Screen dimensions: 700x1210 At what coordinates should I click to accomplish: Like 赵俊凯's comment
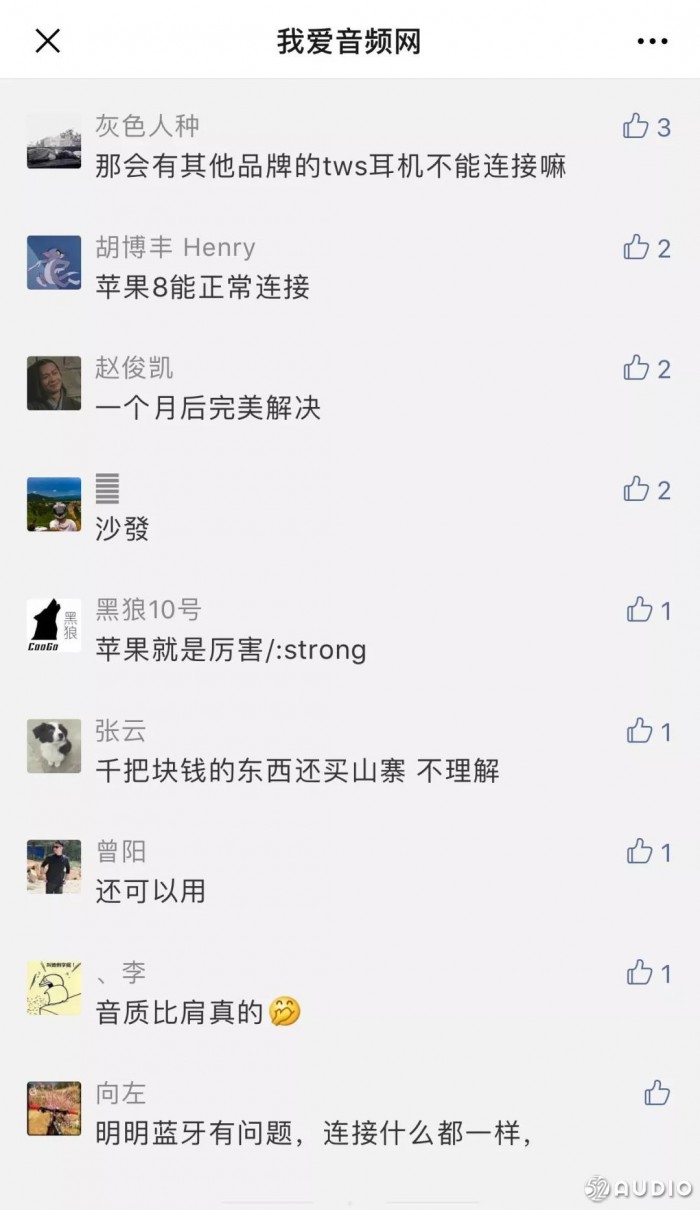pyautogui.click(x=636, y=368)
